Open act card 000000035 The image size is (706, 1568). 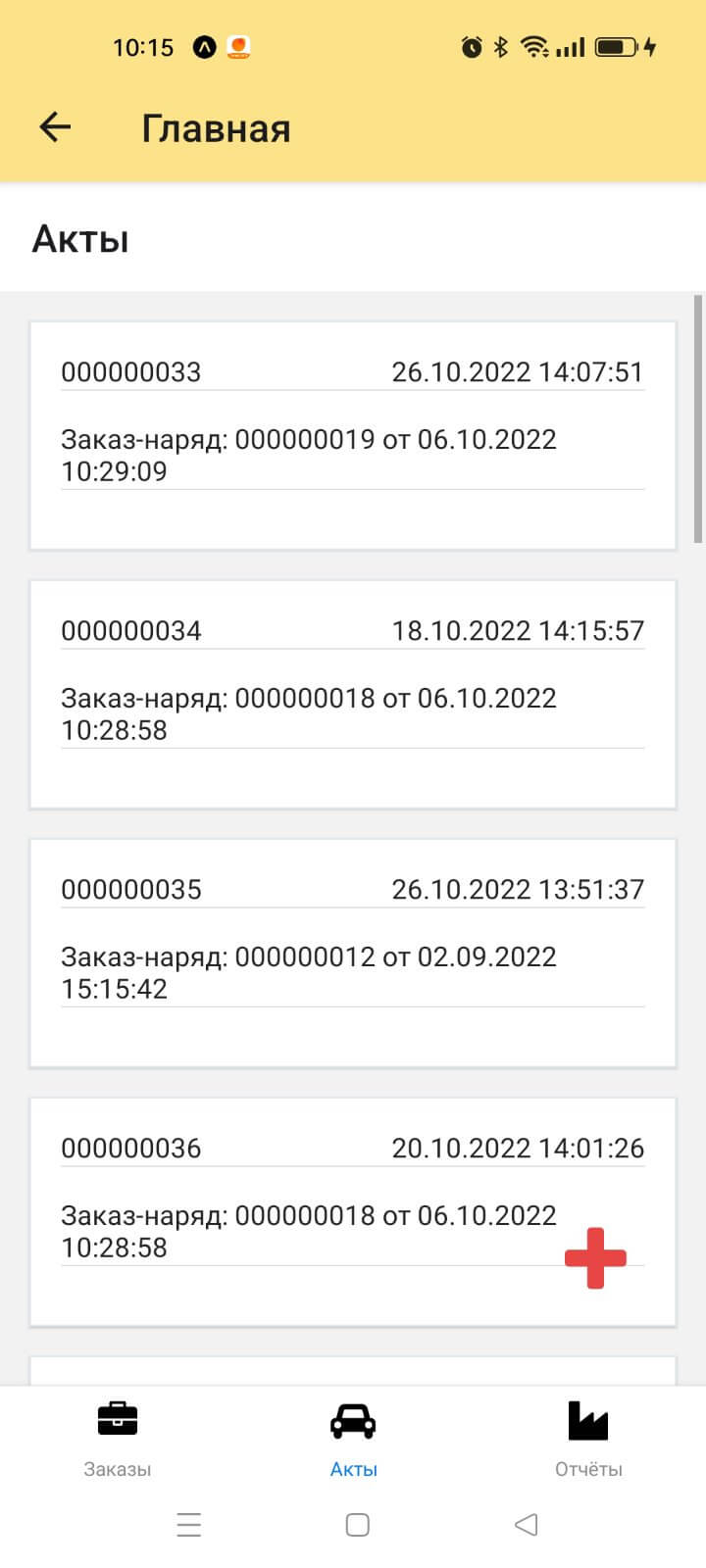(x=352, y=953)
